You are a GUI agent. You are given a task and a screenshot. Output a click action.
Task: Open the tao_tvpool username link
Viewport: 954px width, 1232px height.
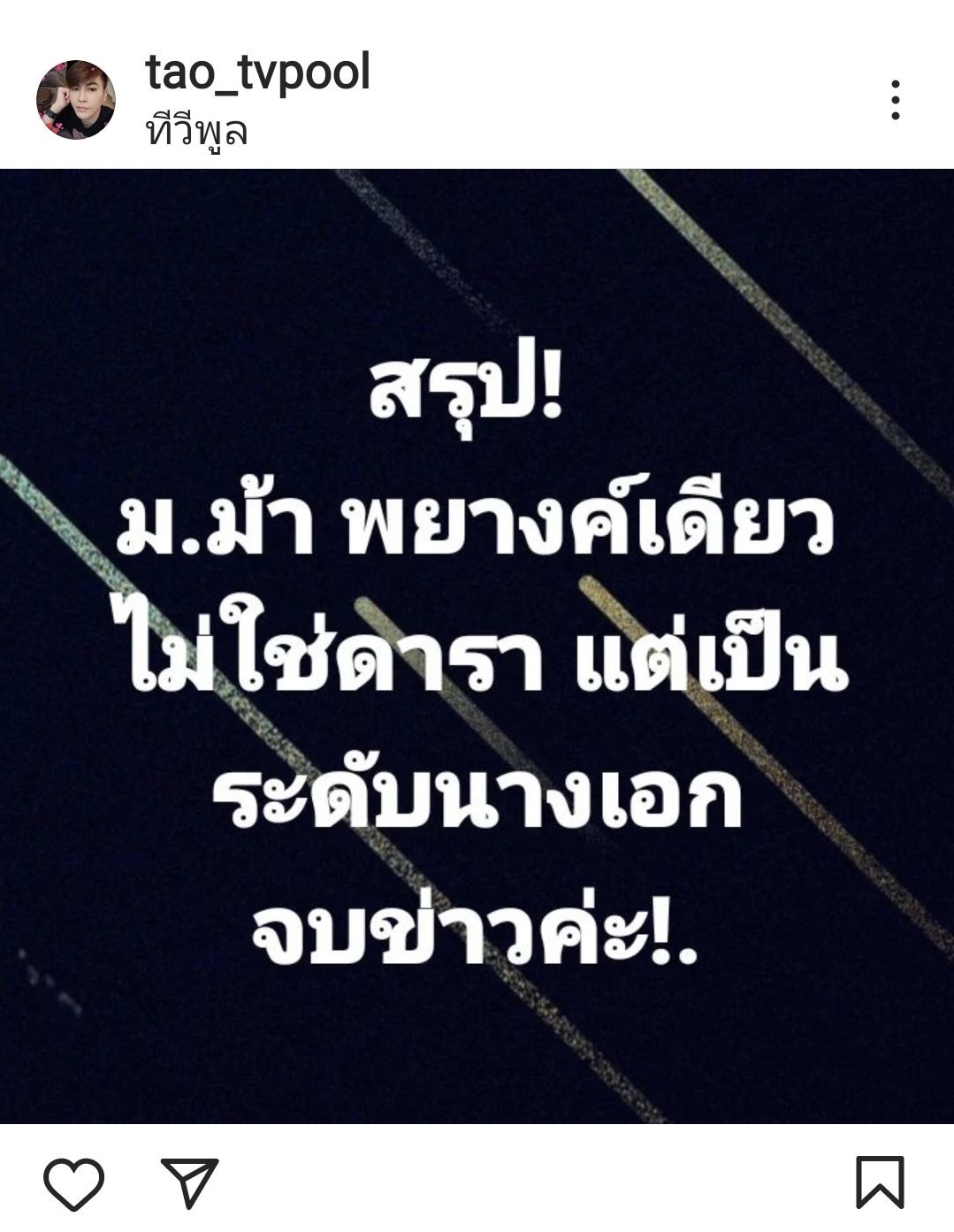[257, 73]
